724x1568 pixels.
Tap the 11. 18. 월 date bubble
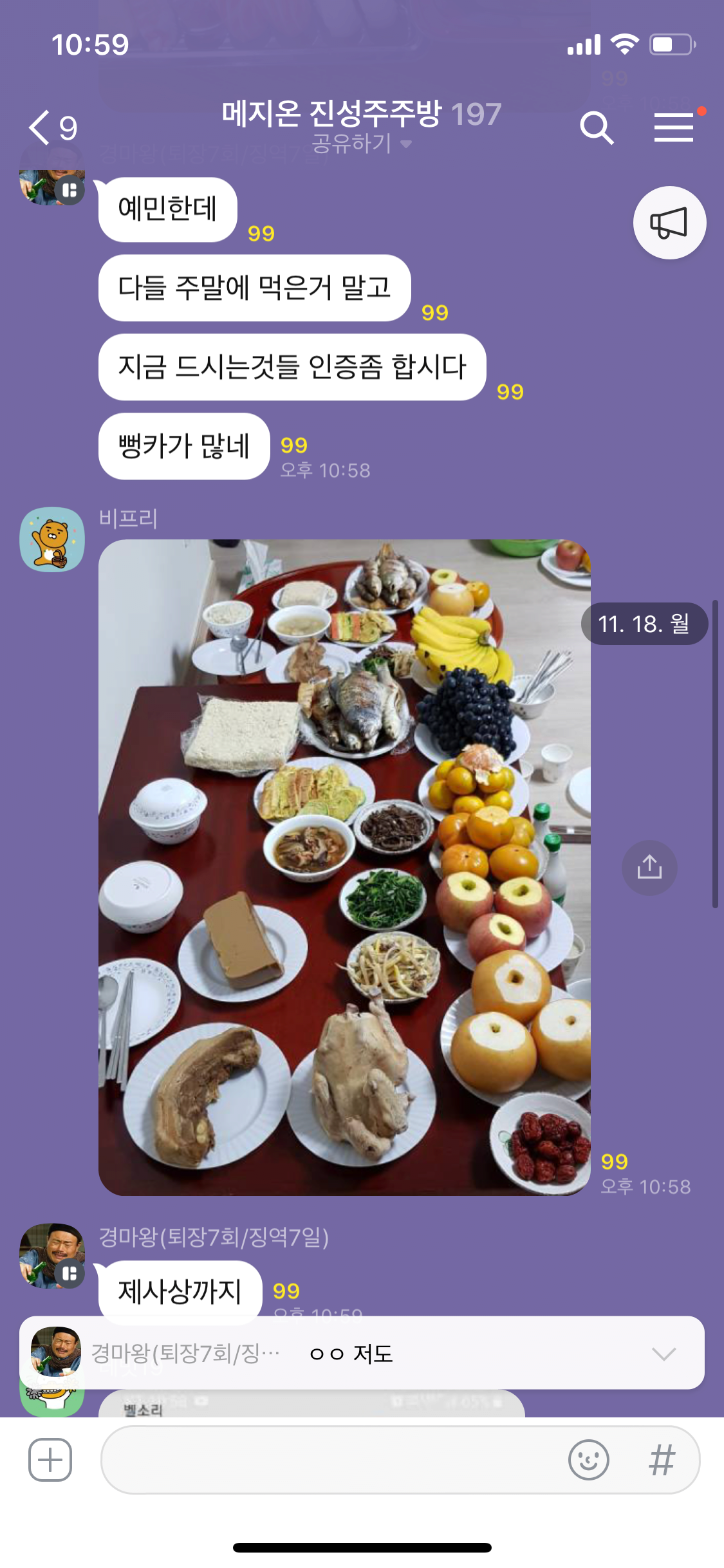(644, 623)
